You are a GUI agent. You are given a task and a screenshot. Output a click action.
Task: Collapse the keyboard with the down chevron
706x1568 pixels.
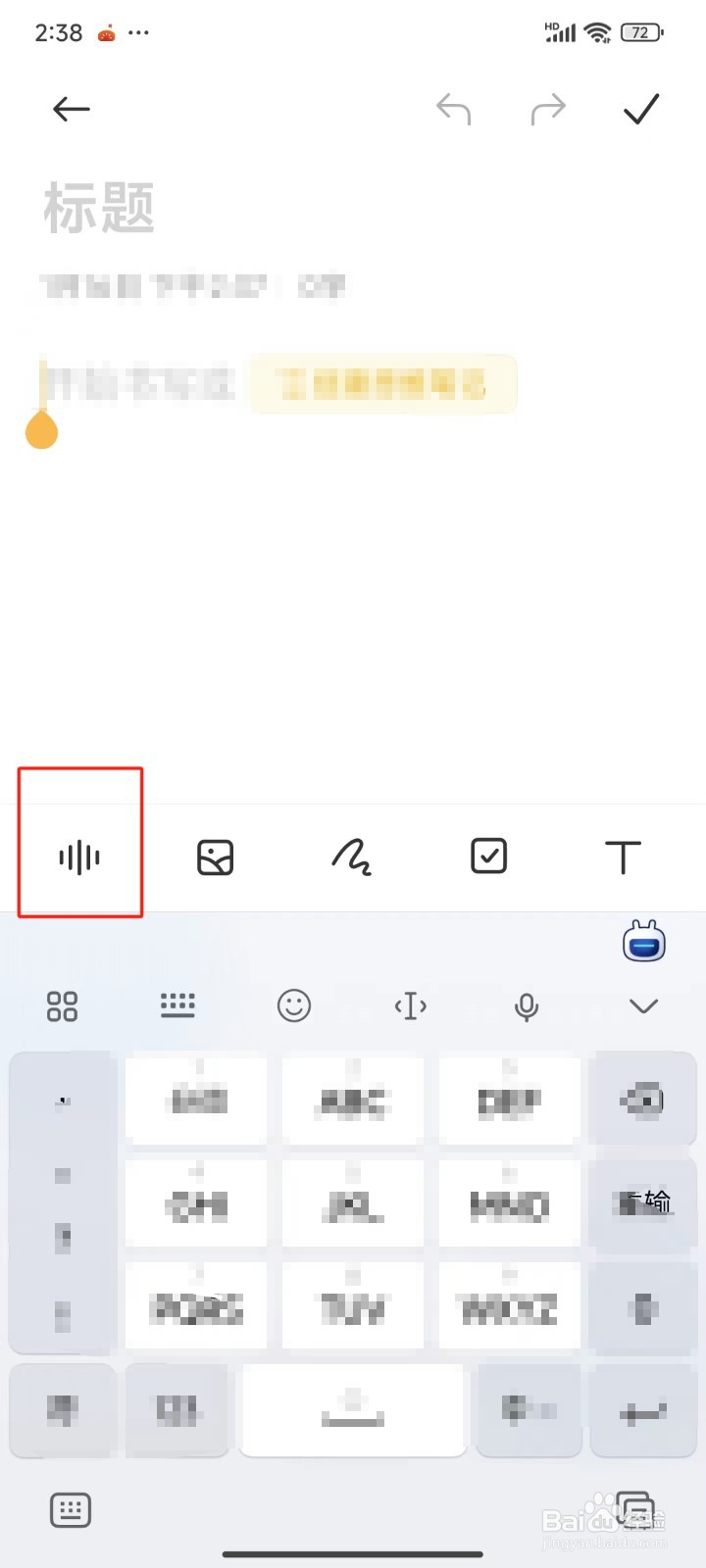[643, 1005]
